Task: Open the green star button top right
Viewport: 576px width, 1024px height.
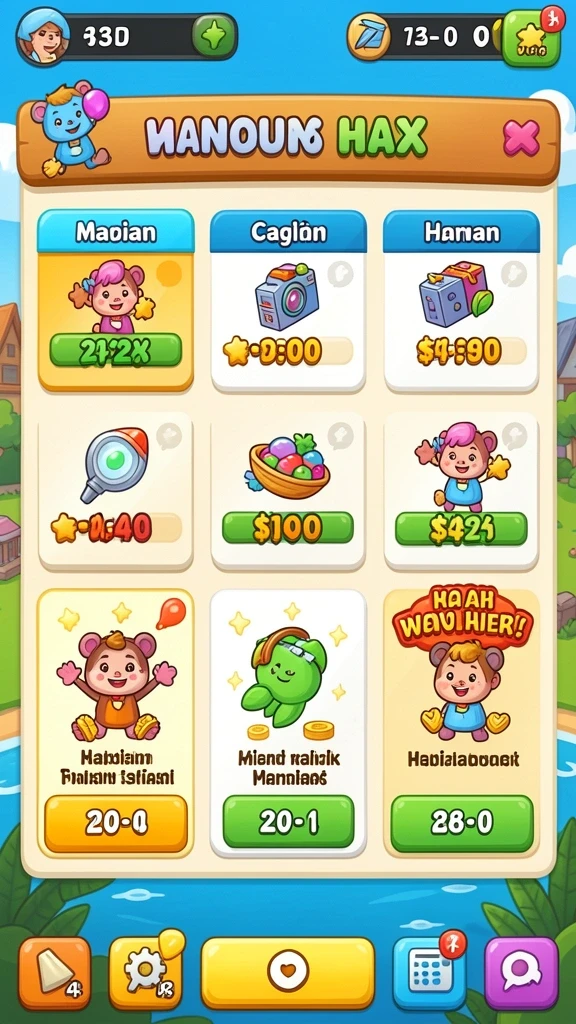Action: coord(531,39)
